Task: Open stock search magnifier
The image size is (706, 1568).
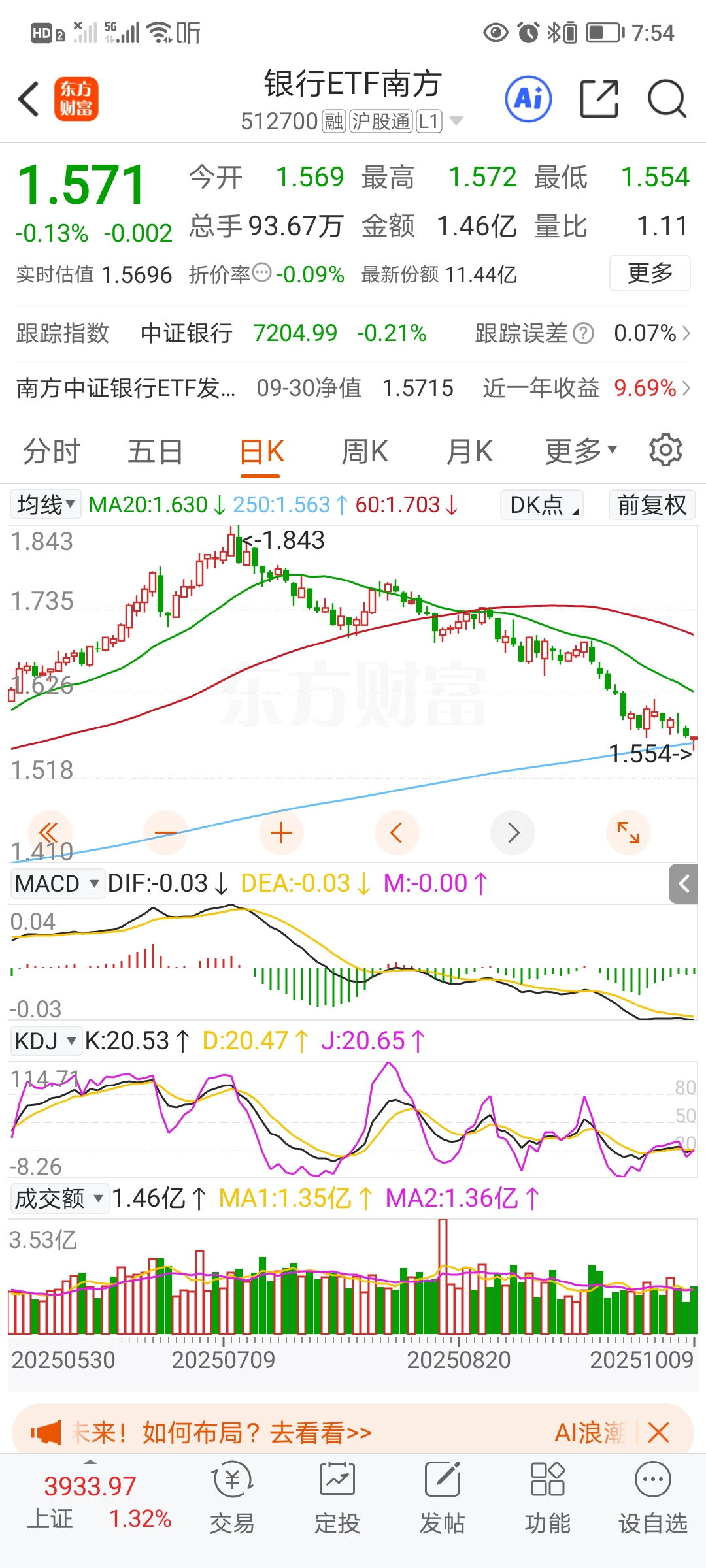Action: pos(666,99)
